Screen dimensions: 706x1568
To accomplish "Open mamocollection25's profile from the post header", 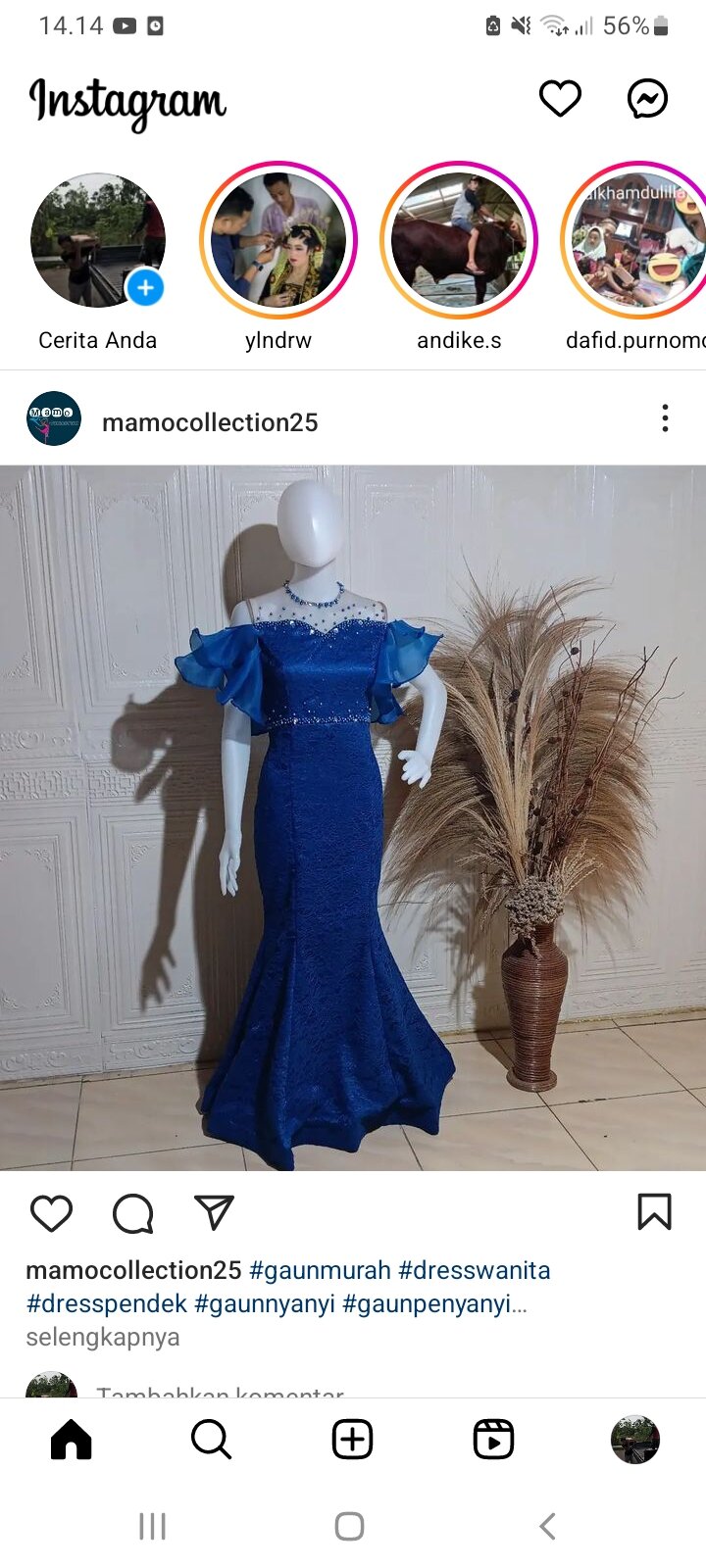I will [210, 421].
